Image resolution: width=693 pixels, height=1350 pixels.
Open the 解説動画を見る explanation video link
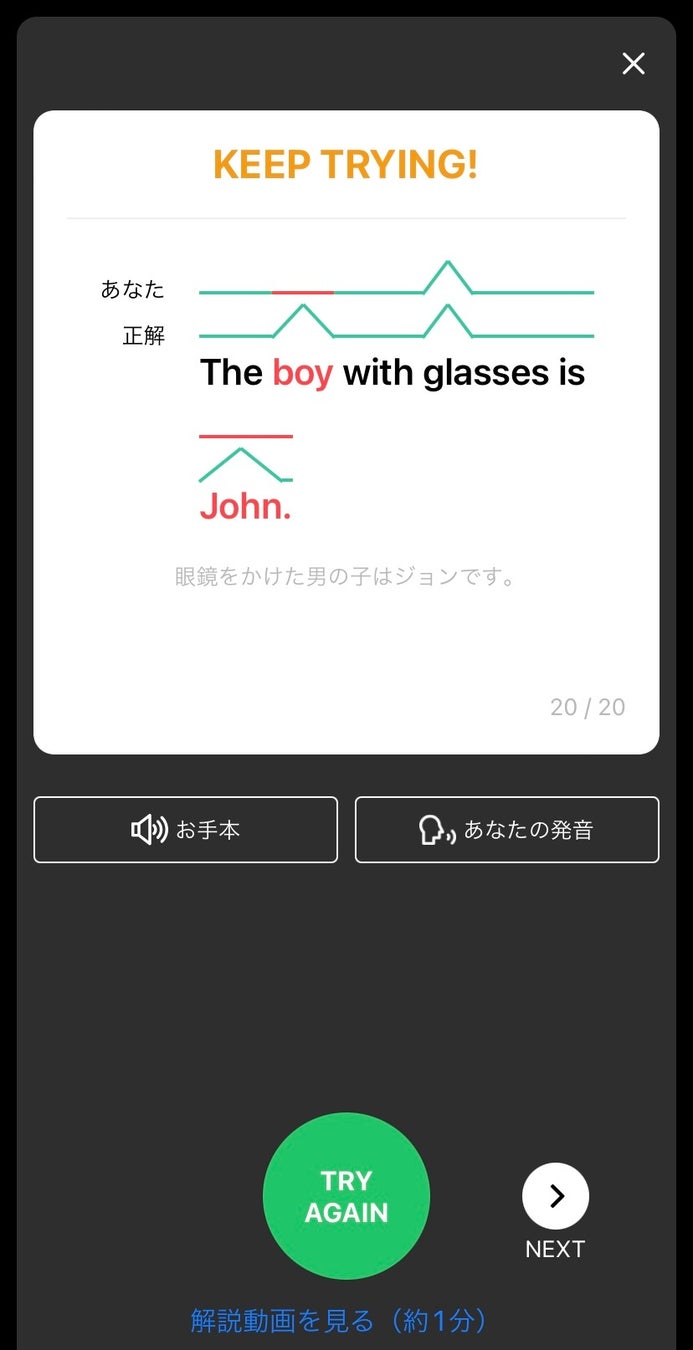pyautogui.click(x=339, y=1321)
